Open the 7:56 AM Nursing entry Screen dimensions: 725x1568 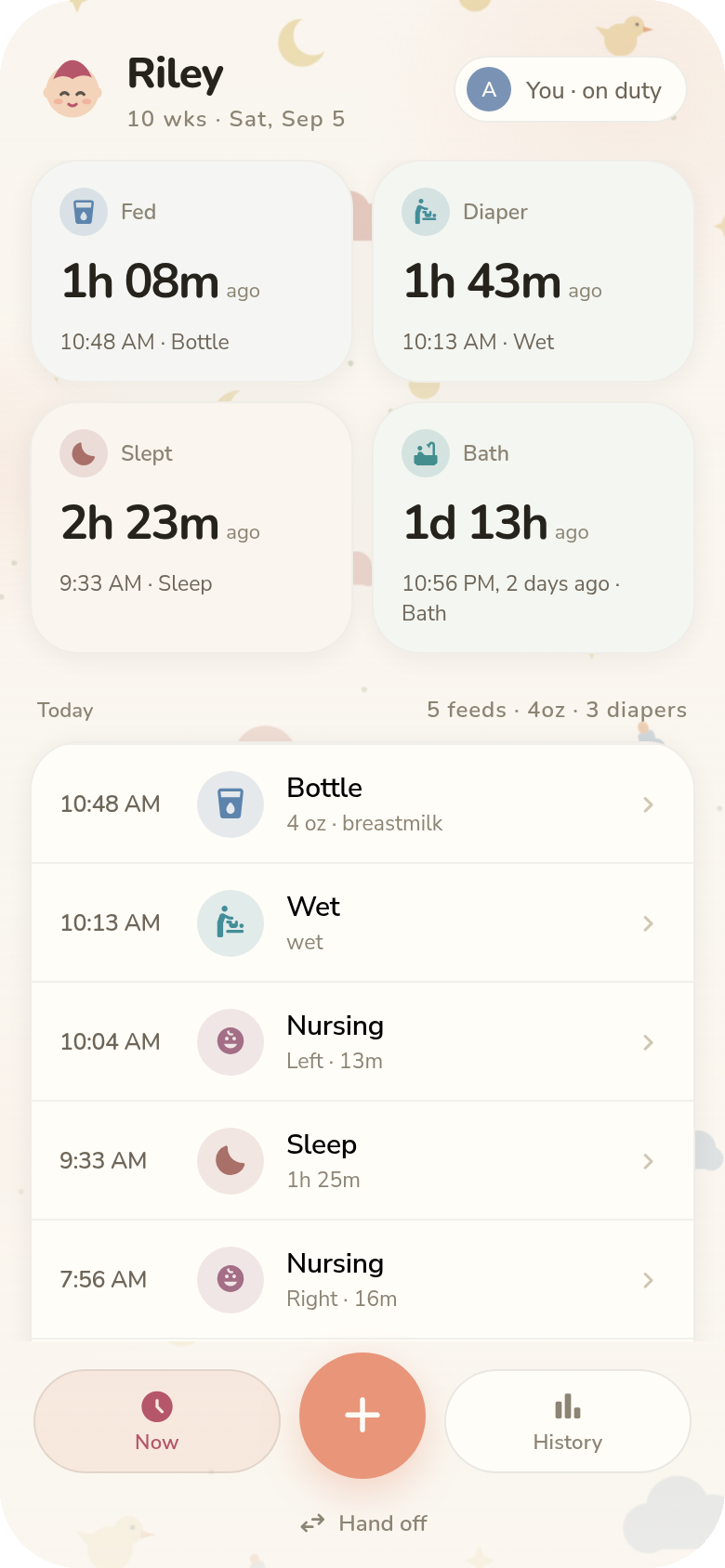pos(362,1280)
